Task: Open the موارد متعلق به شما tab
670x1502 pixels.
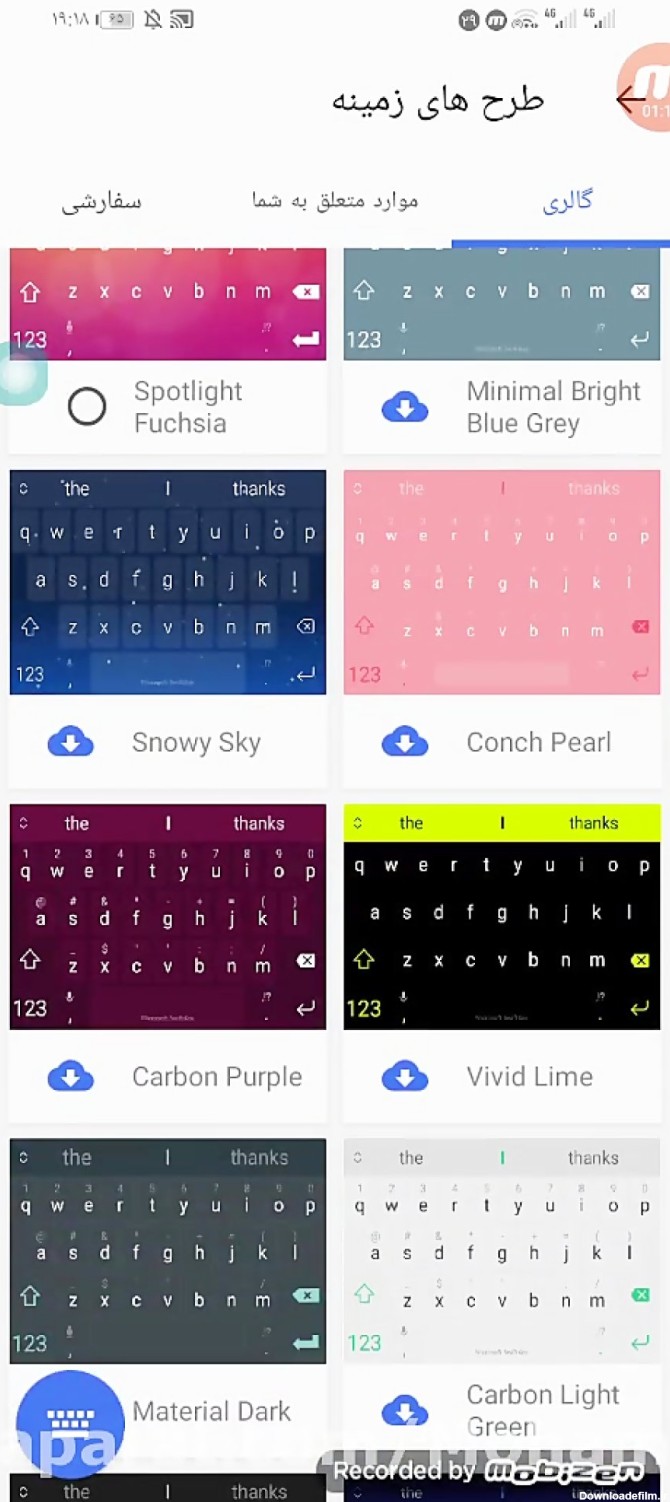Action: point(334,201)
